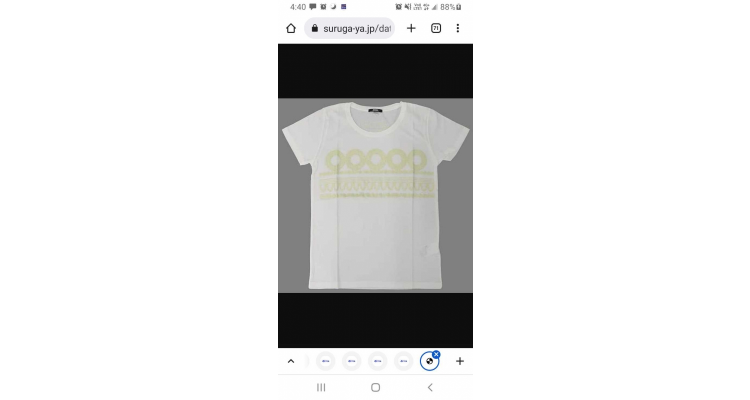Open the recent apps view
This screenshot has width=750, height=400.
(321, 387)
